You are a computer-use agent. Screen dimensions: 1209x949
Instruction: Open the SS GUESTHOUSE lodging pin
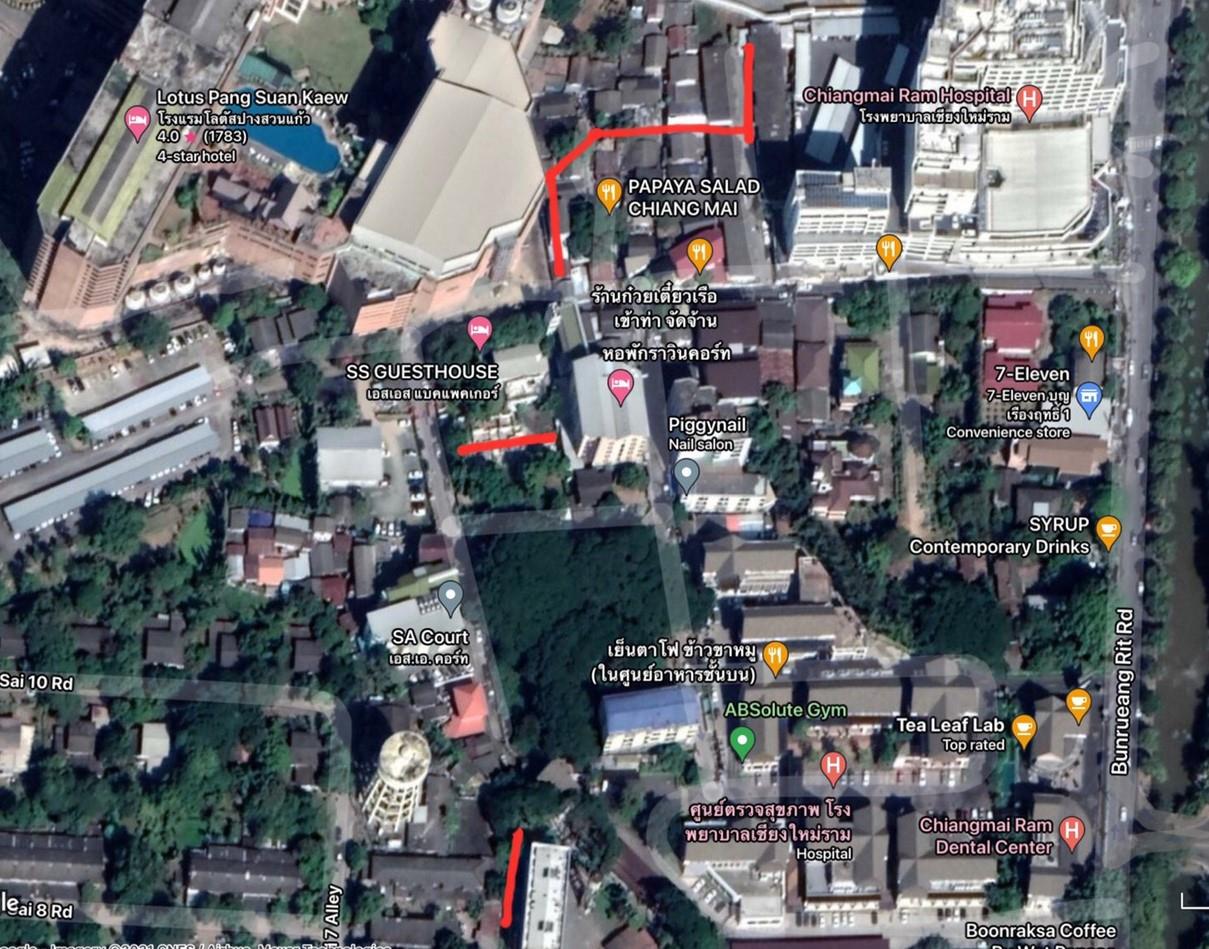click(x=480, y=330)
